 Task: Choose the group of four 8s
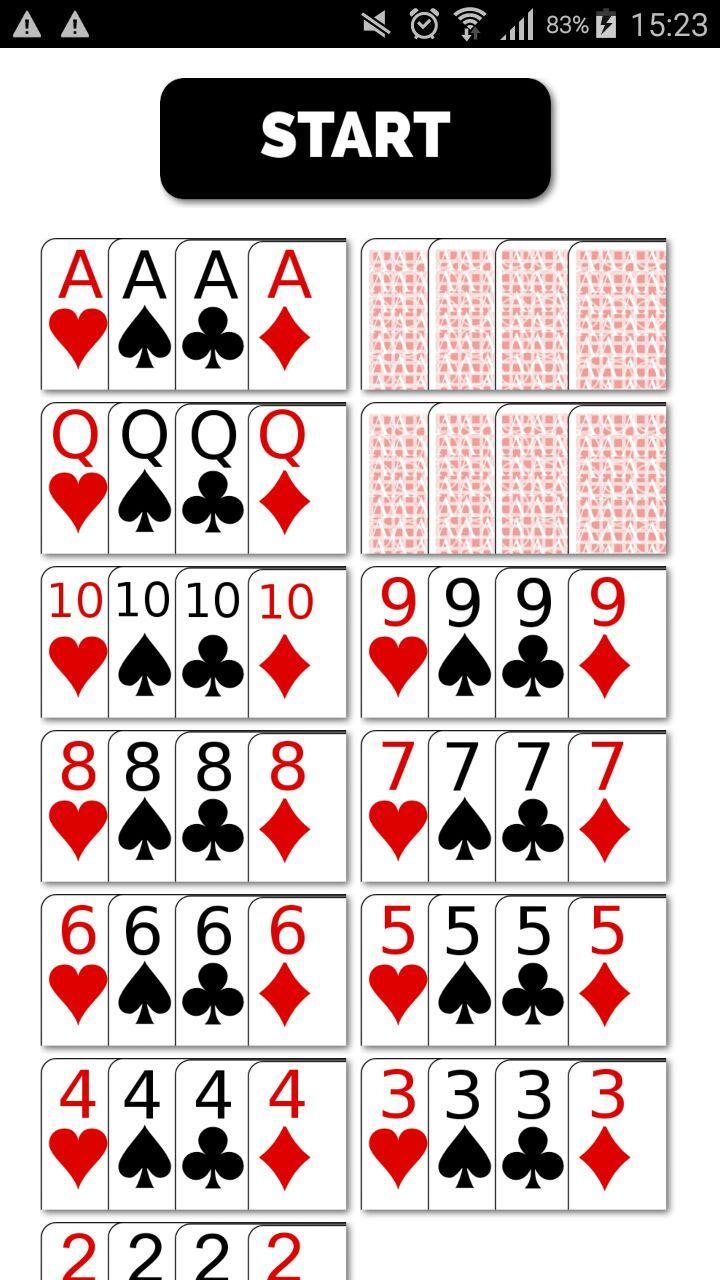click(x=194, y=806)
